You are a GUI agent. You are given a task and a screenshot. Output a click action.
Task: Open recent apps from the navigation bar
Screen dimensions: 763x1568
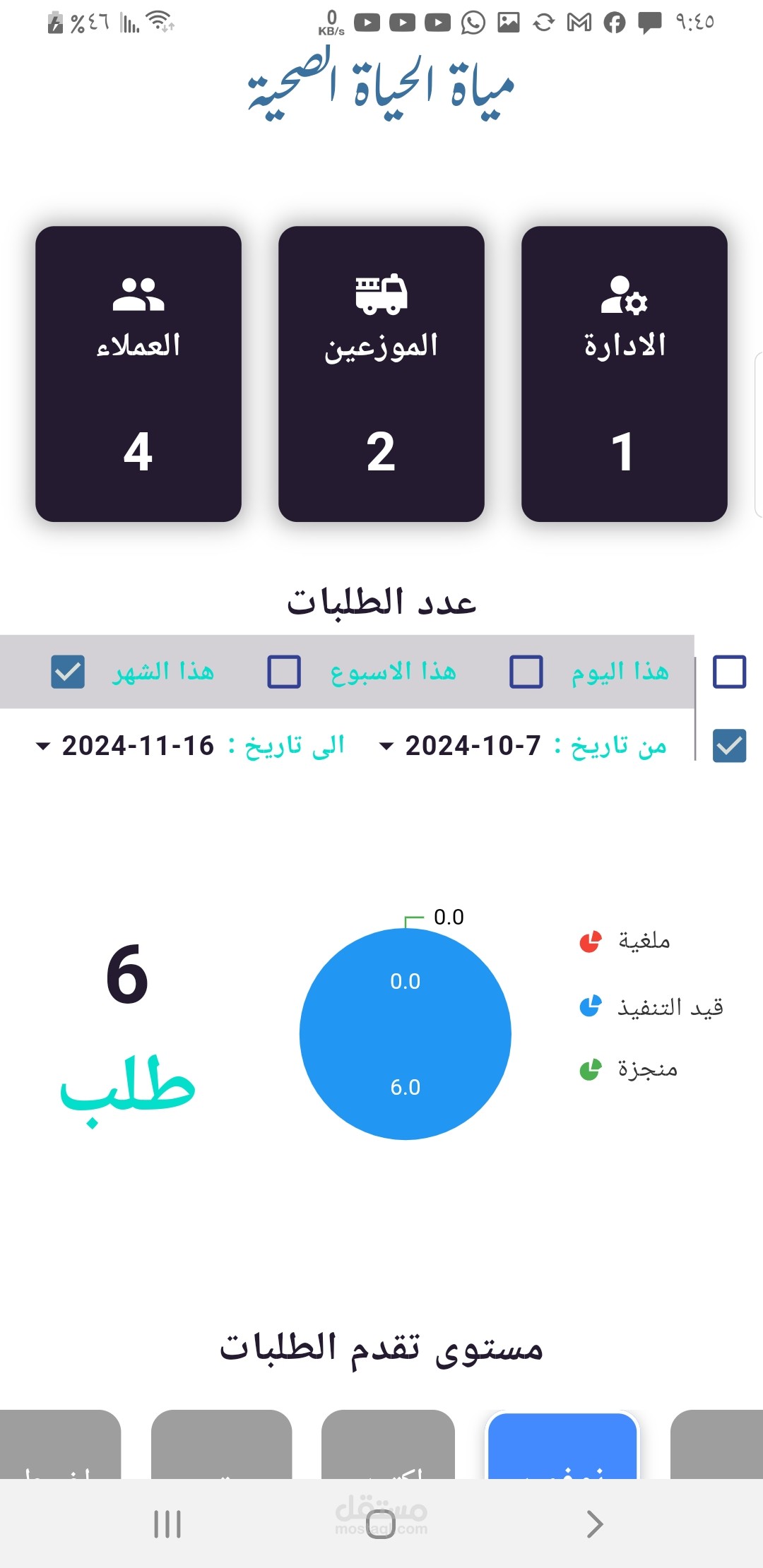click(167, 1524)
